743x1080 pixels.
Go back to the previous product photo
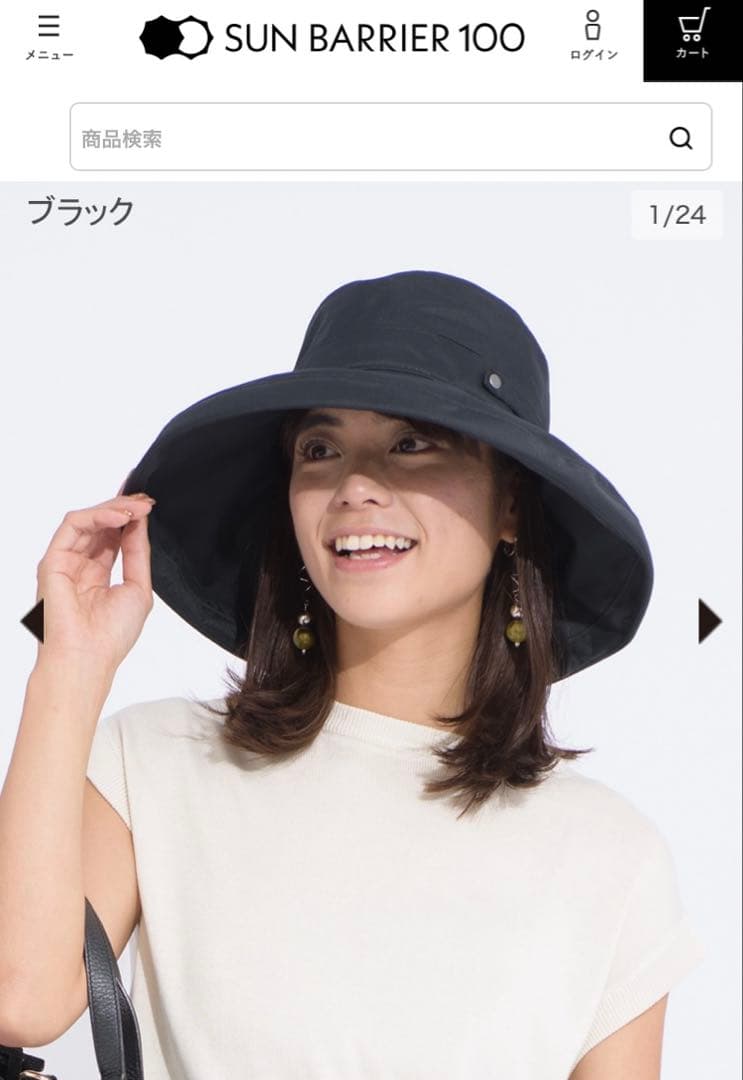tap(30, 618)
